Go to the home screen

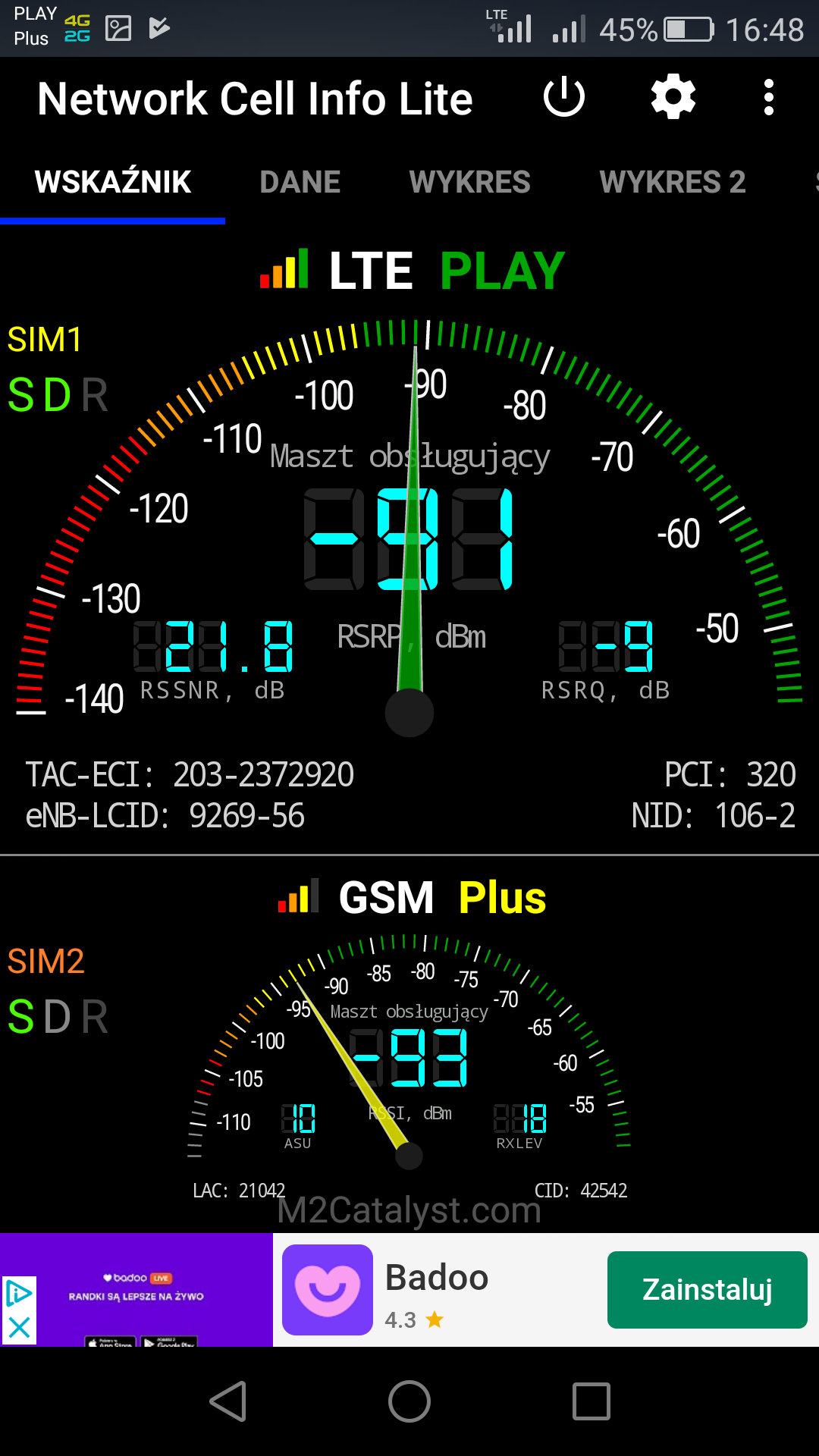coord(409,1401)
